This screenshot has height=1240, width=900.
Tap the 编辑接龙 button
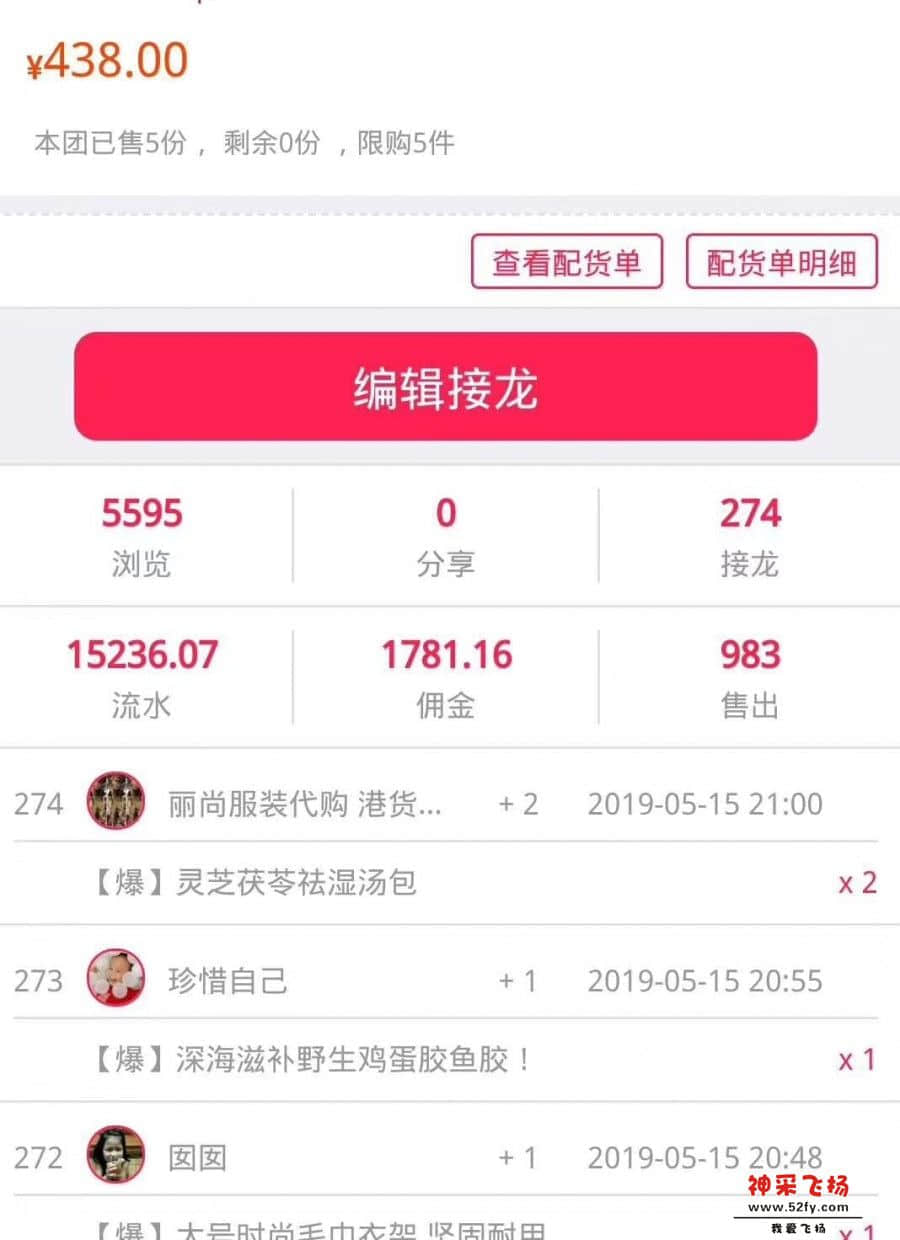coord(445,387)
